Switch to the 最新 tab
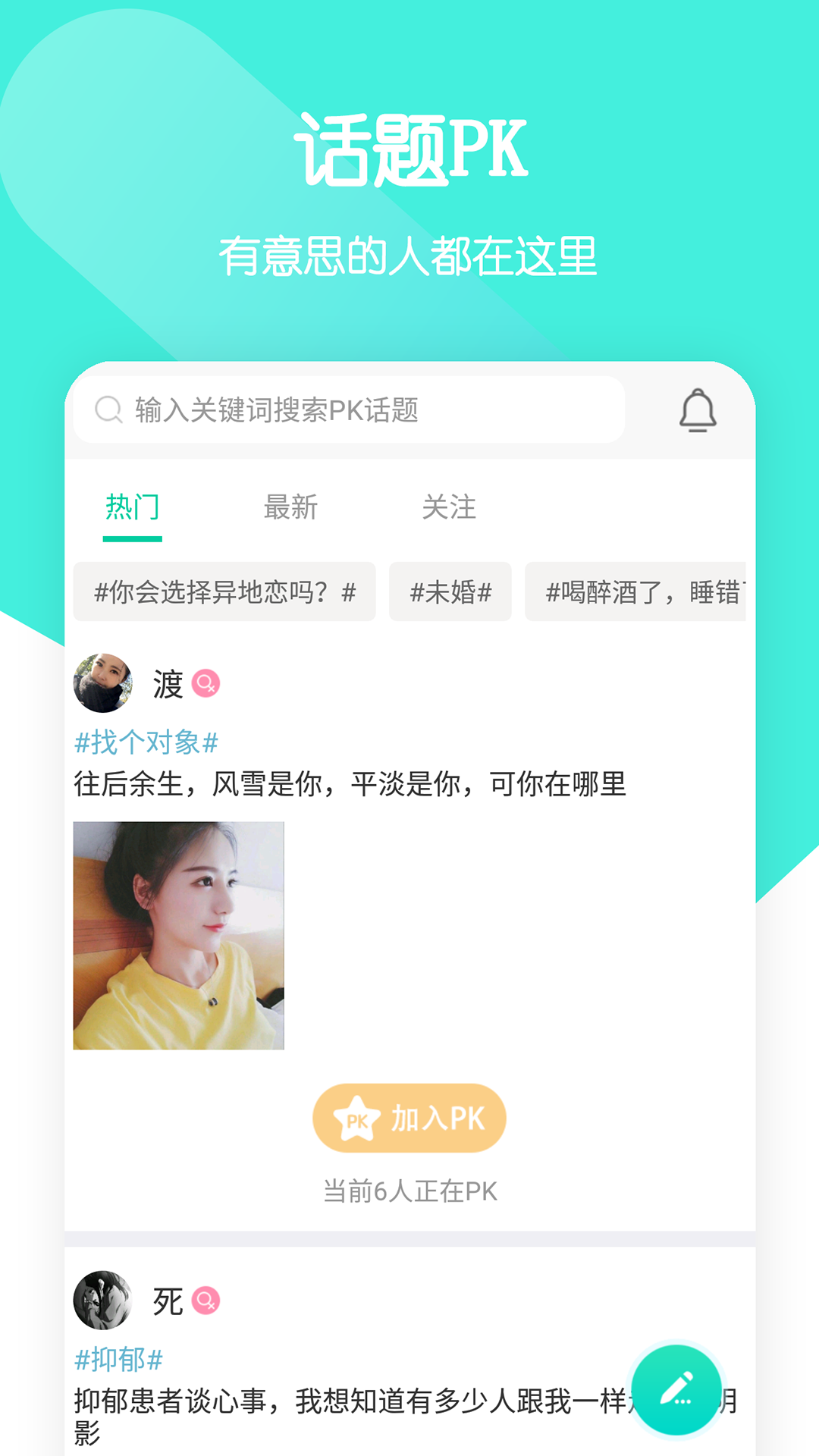Image resolution: width=819 pixels, height=1456 pixels. tap(290, 508)
